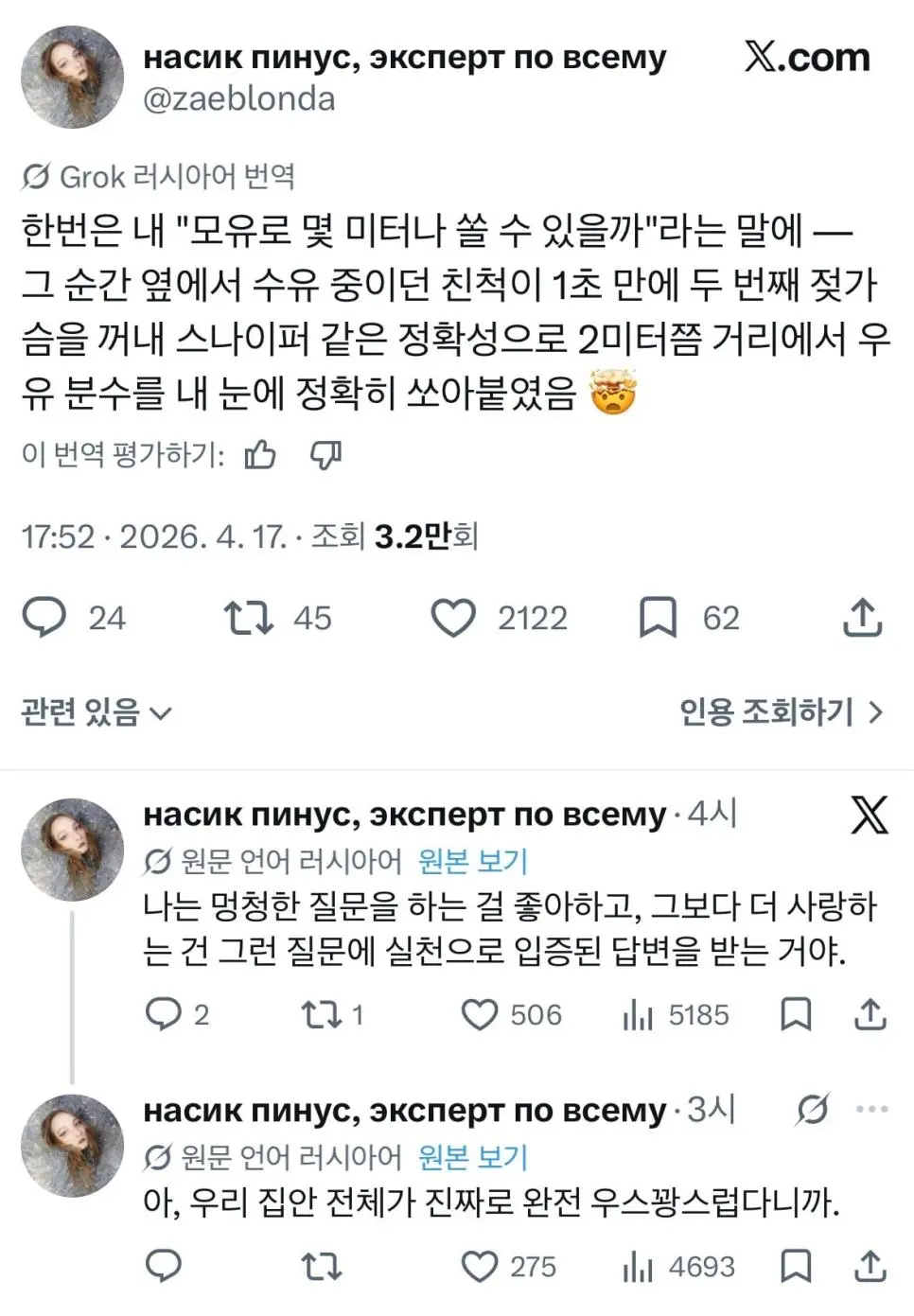Open 인용 조회하기 to view quotes

[781, 711]
